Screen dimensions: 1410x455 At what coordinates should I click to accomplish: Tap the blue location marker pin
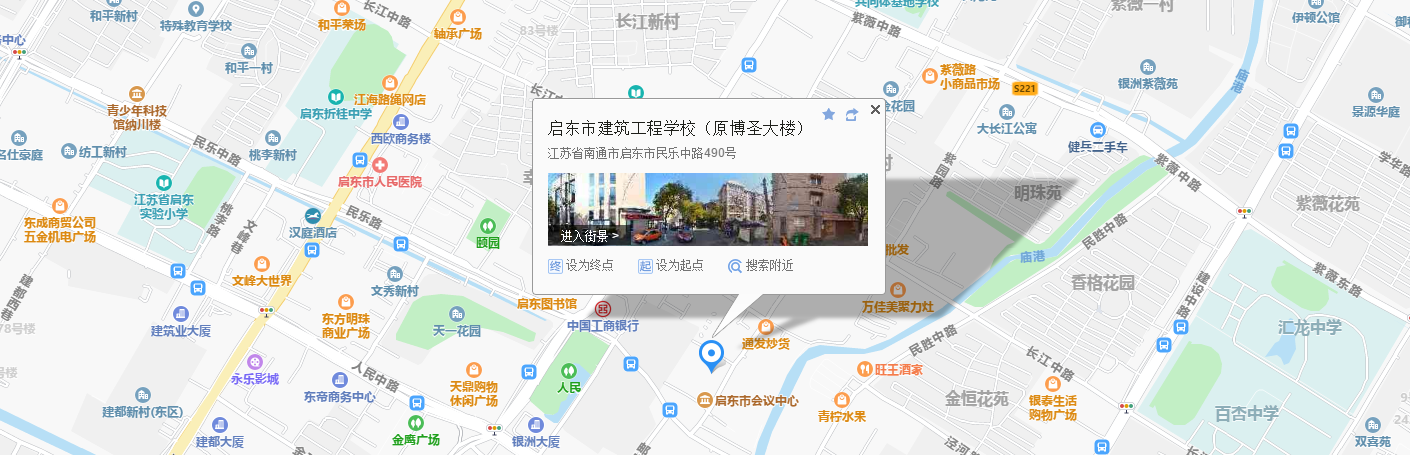tap(711, 354)
